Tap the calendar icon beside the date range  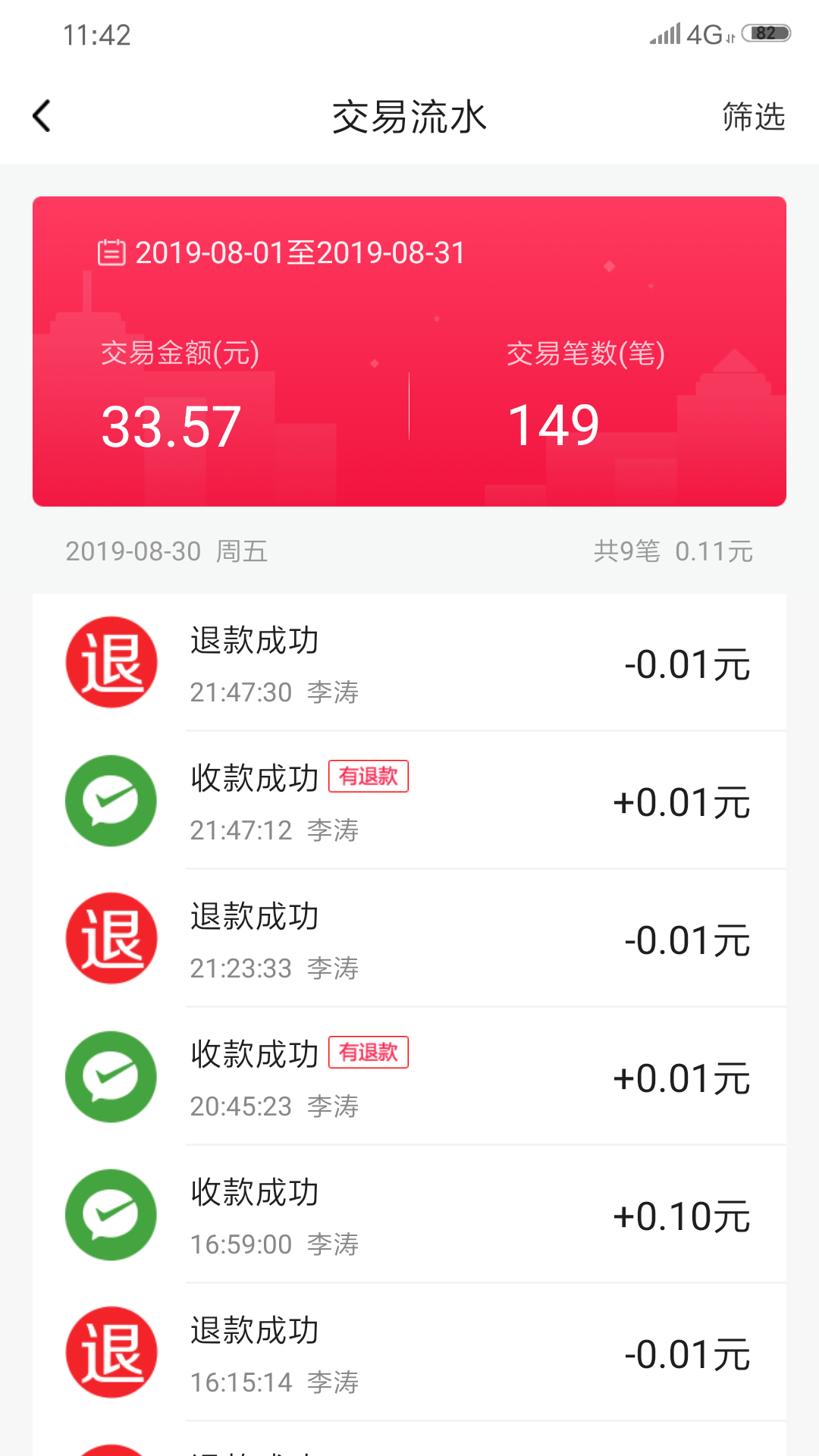pos(111,253)
